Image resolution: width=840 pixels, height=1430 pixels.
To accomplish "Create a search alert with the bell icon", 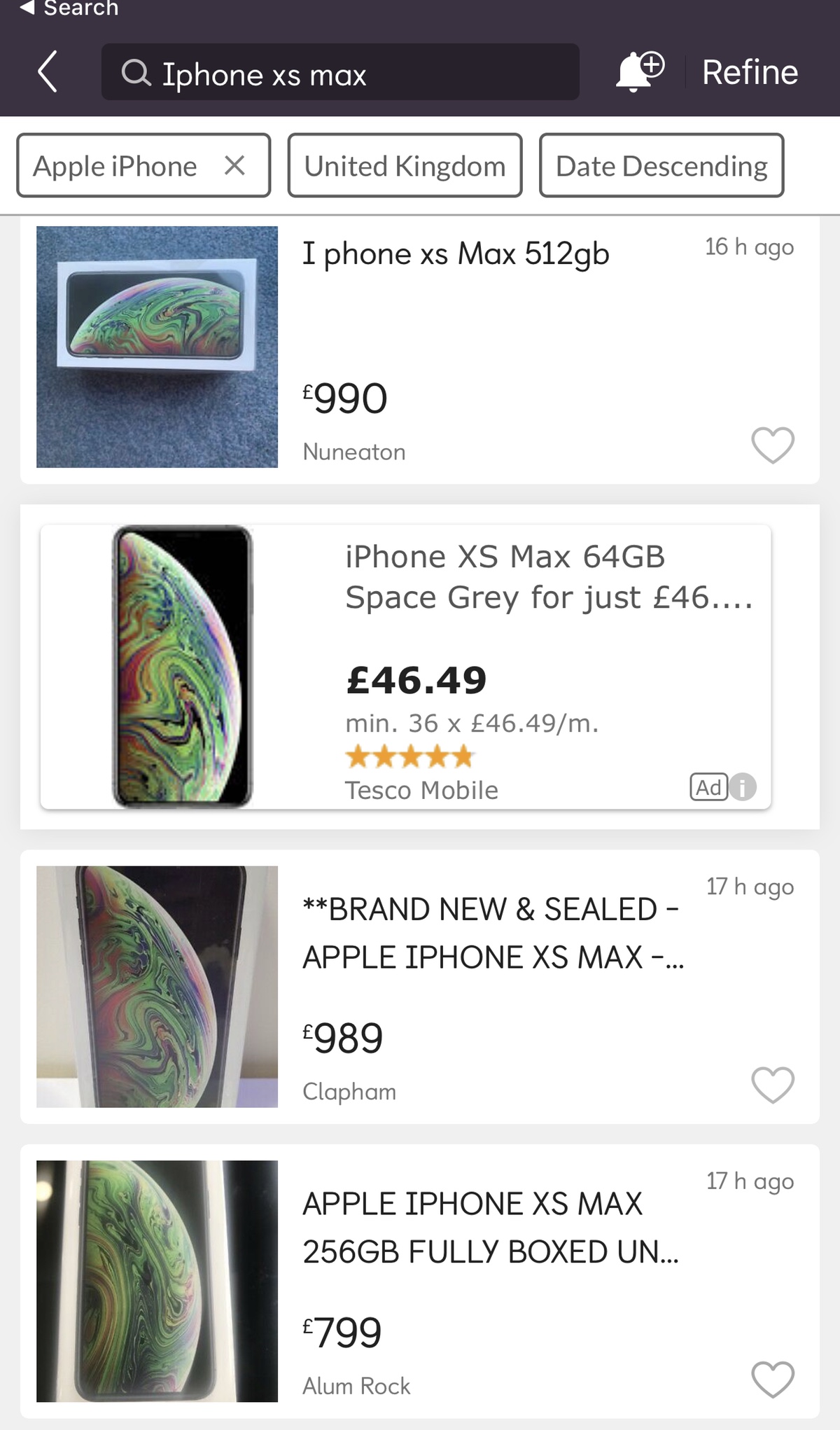I will (x=638, y=71).
